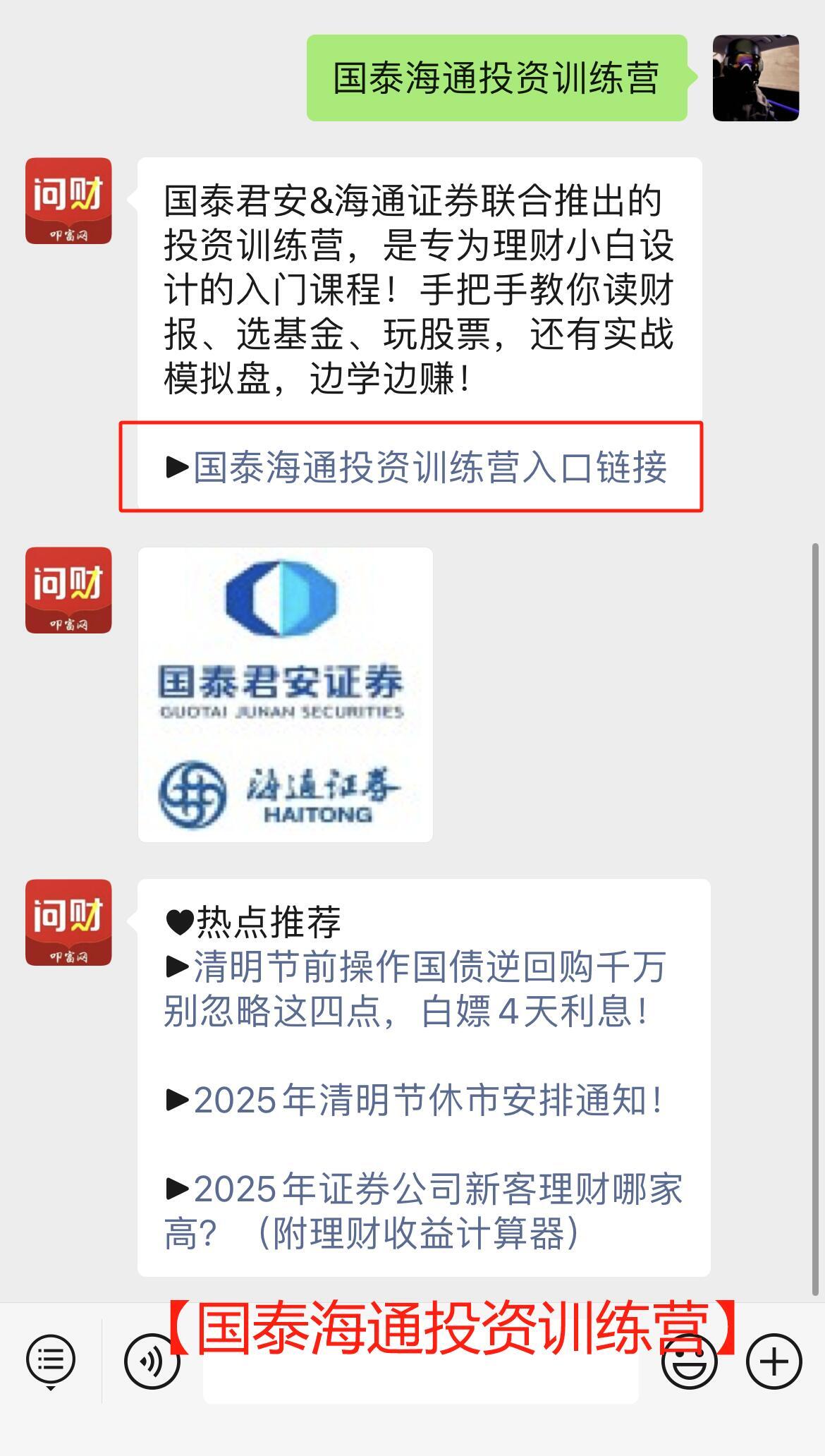The image size is (825, 1456).
Task: Open the 2025年证券公司新客理财哪家高 link
Action: click(423, 1211)
